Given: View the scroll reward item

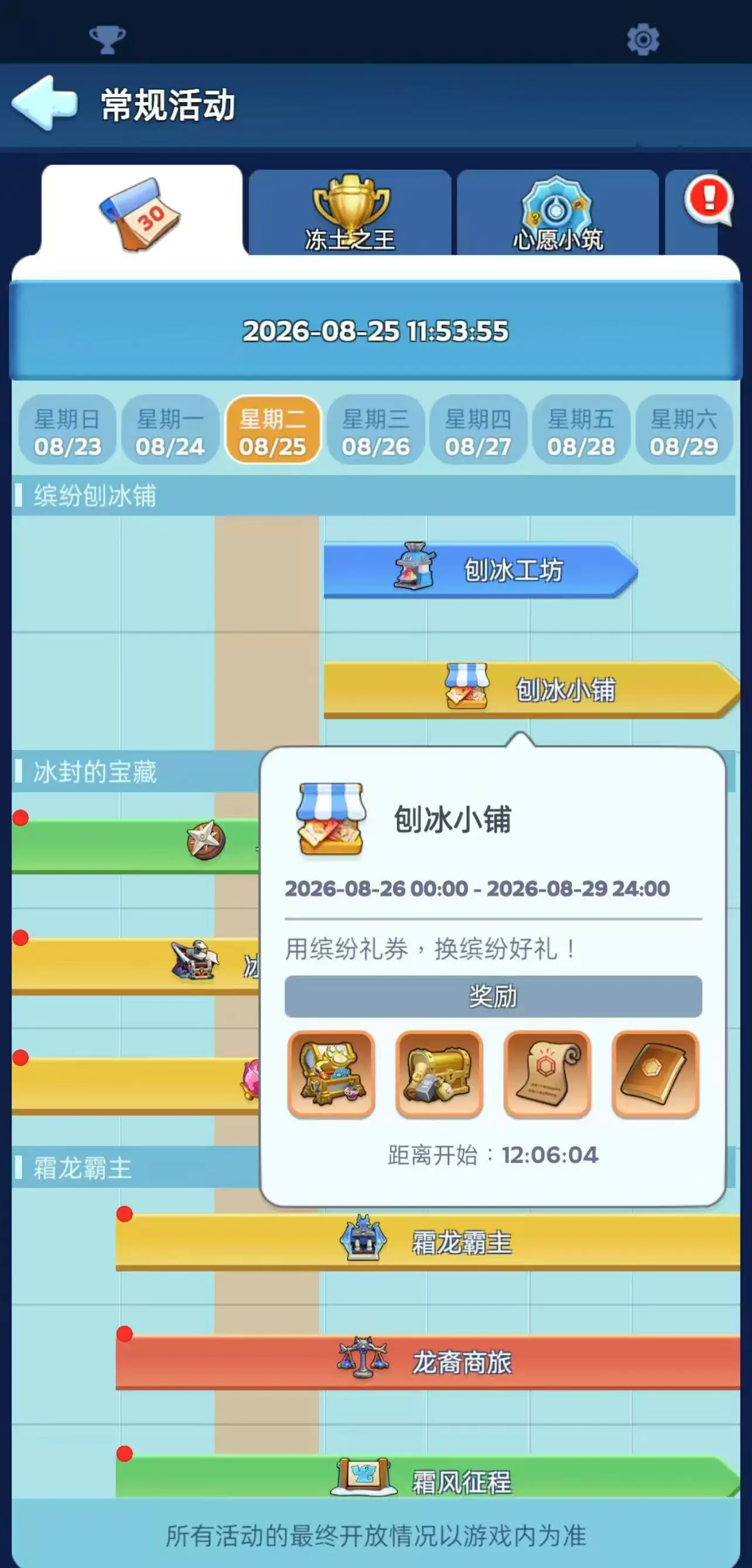Looking at the screenshot, I should click(547, 1075).
